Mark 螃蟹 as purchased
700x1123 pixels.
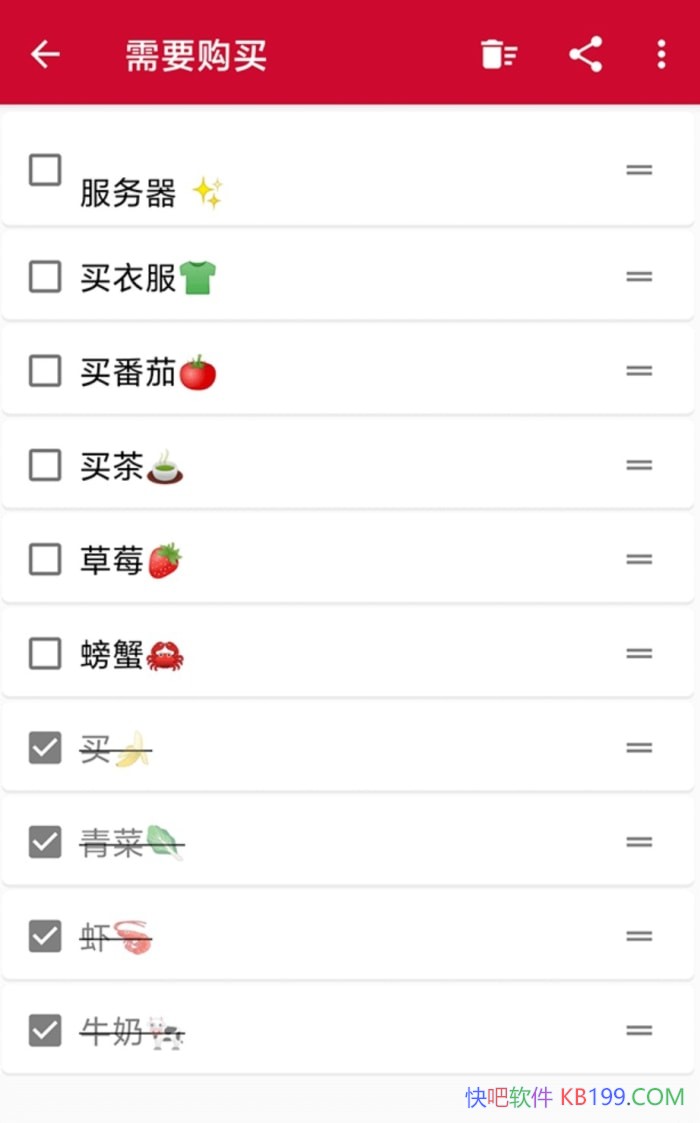45,654
